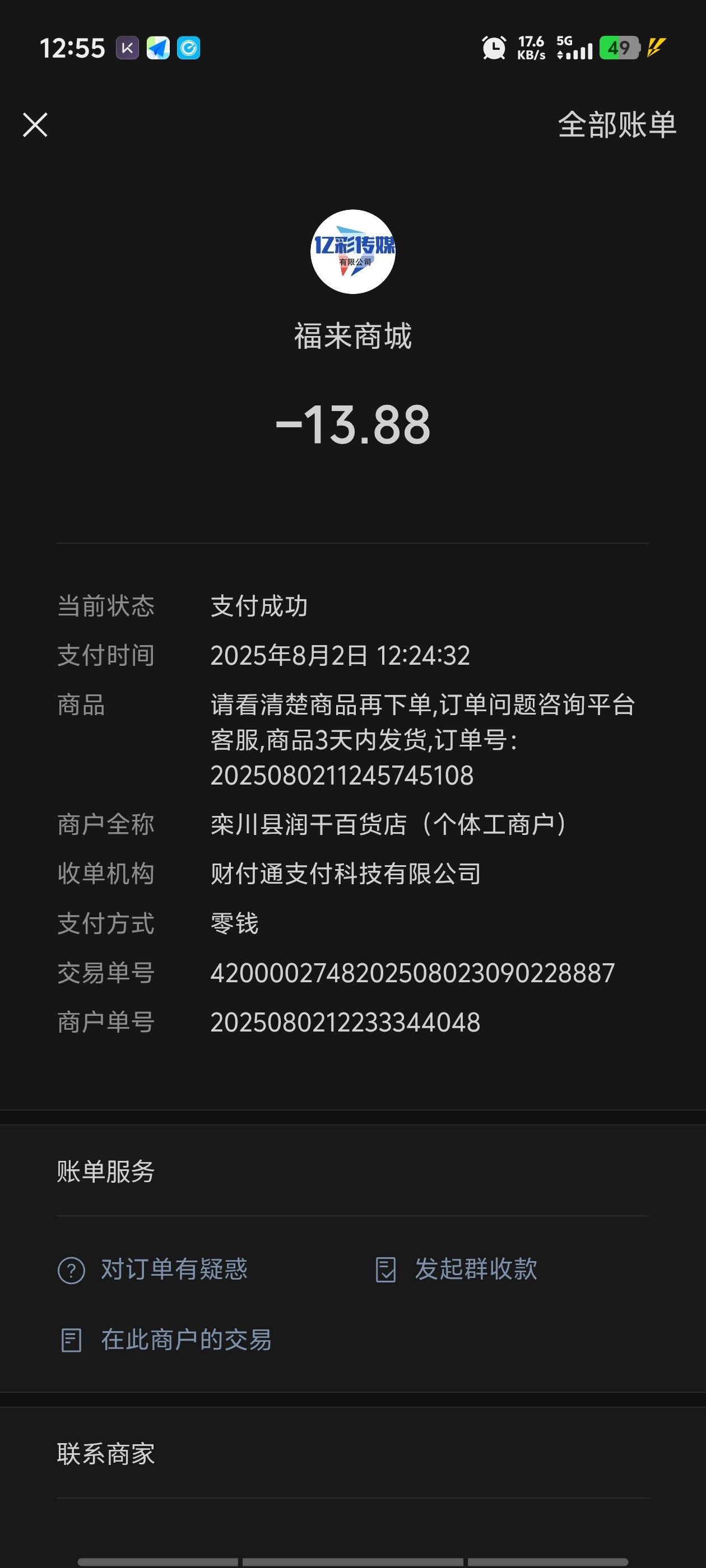Start a group collection via 发起群收款
706x1568 pixels.
coord(456,1270)
